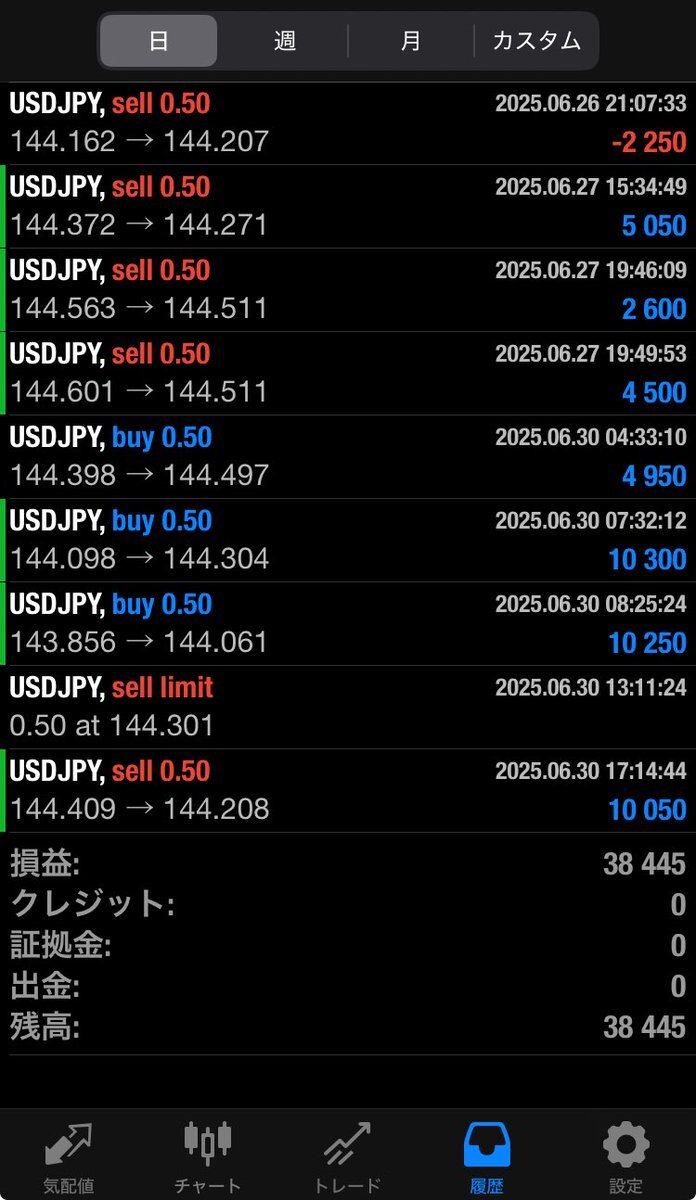
Task: Select the 週 period segment
Action: pos(285,41)
